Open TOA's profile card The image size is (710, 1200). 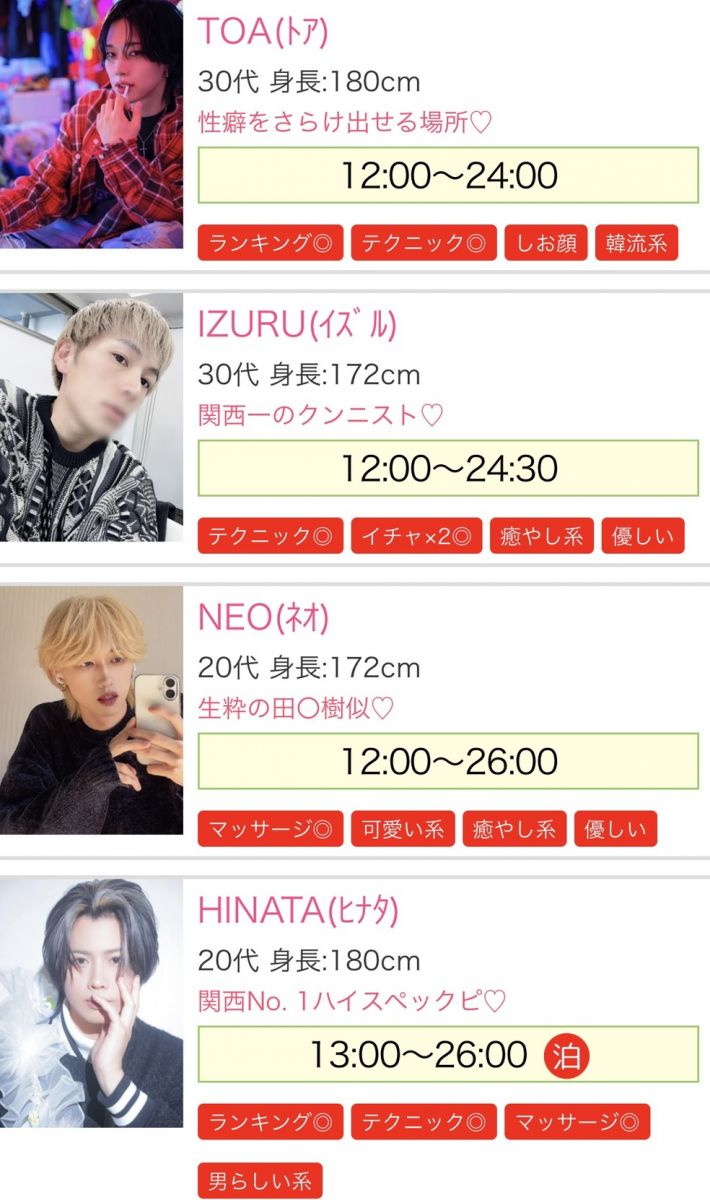[x=263, y=31]
